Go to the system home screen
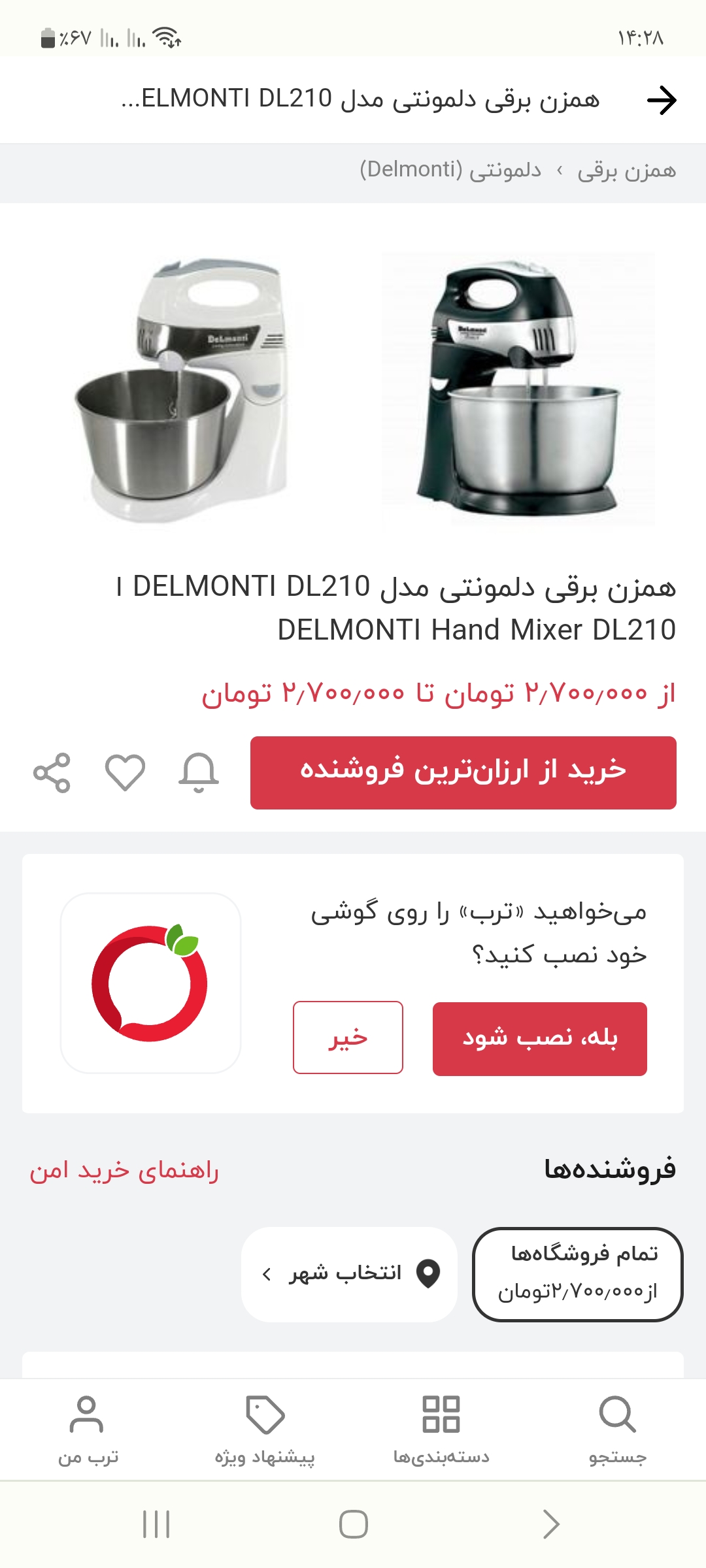Image resolution: width=706 pixels, height=1568 pixels. coord(353,1524)
